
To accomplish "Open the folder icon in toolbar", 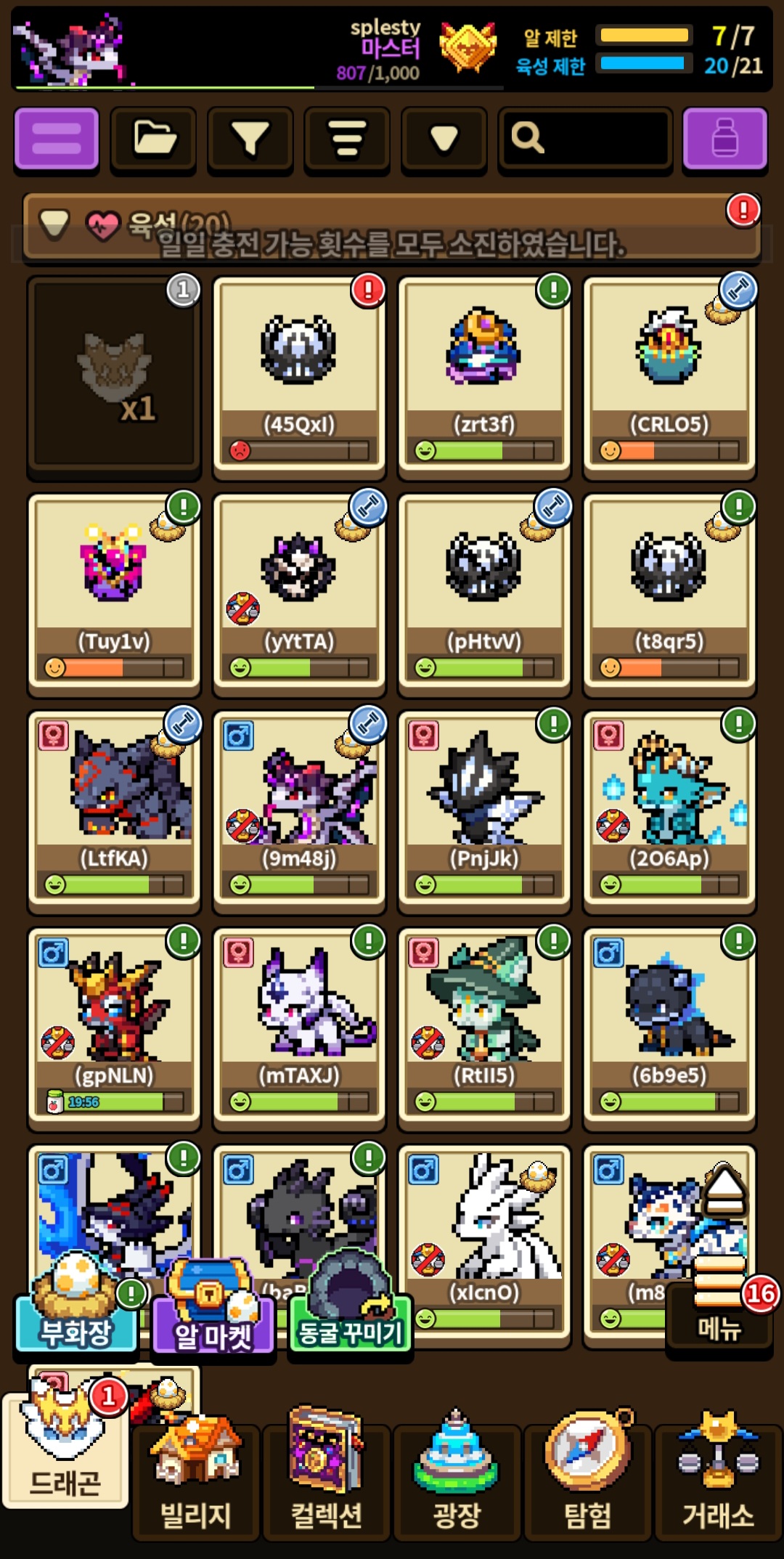I will pyautogui.click(x=153, y=140).
